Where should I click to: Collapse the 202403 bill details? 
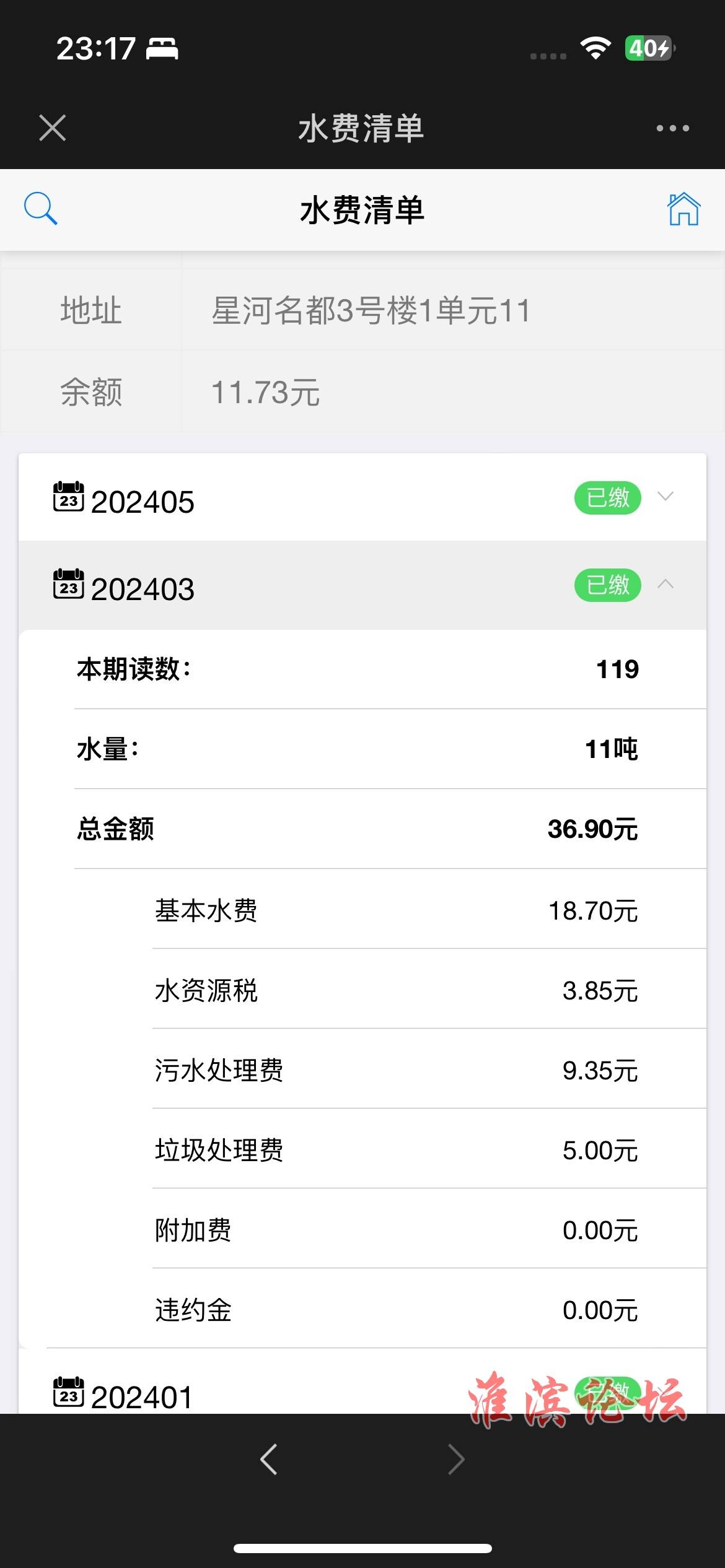tap(362, 585)
